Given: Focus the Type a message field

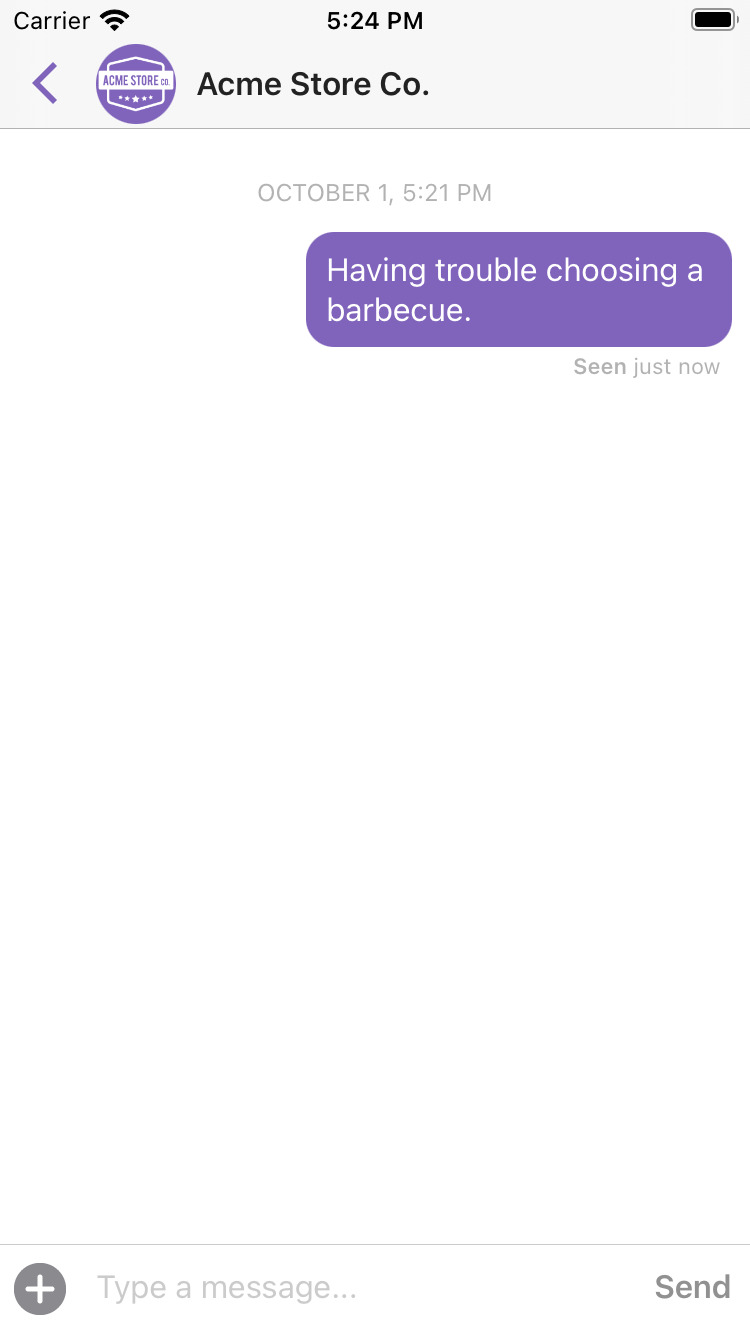Looking at the screenshot, I should [x=360, y=1288].
